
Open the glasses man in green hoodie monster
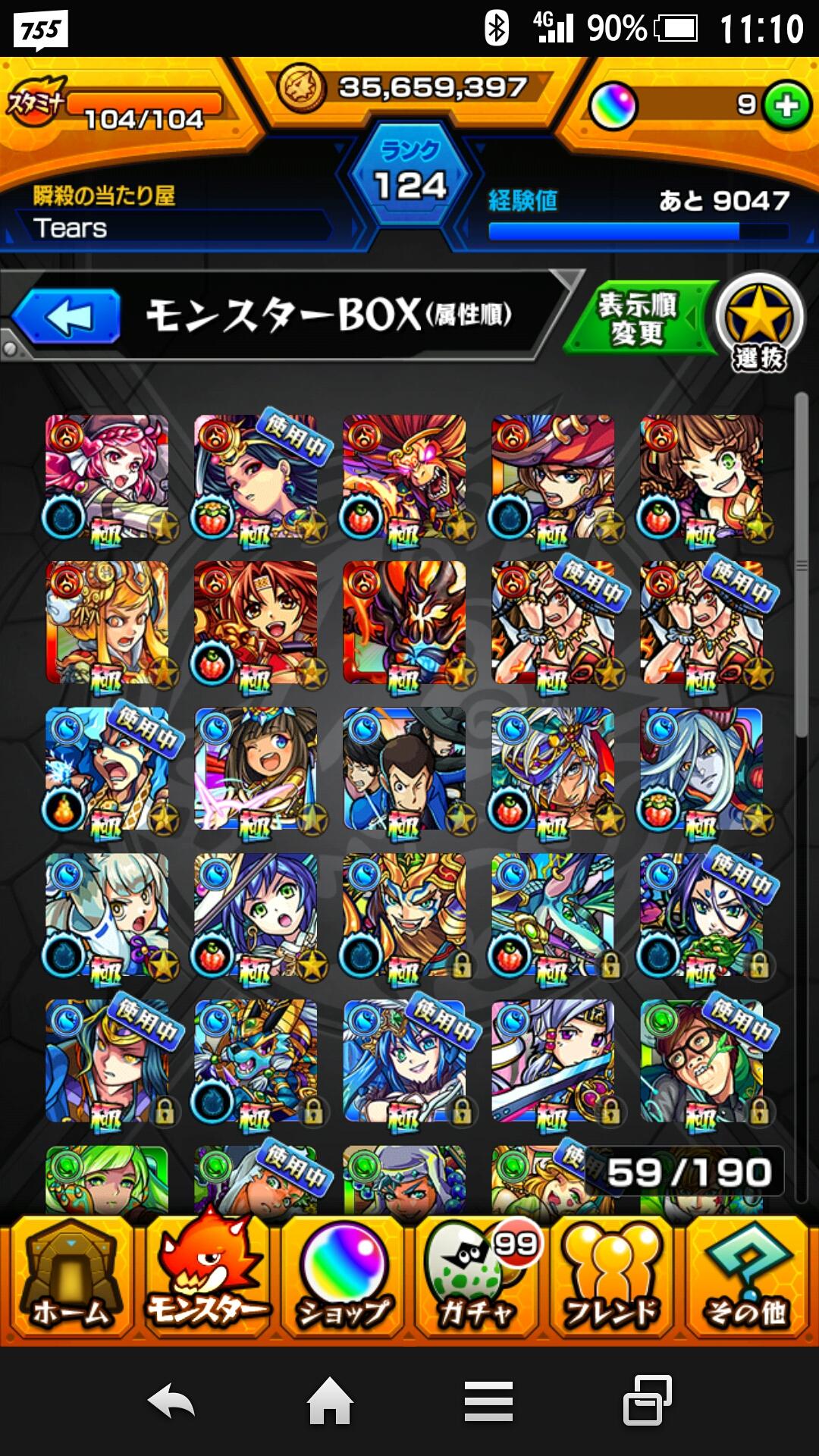(702, 1062)
